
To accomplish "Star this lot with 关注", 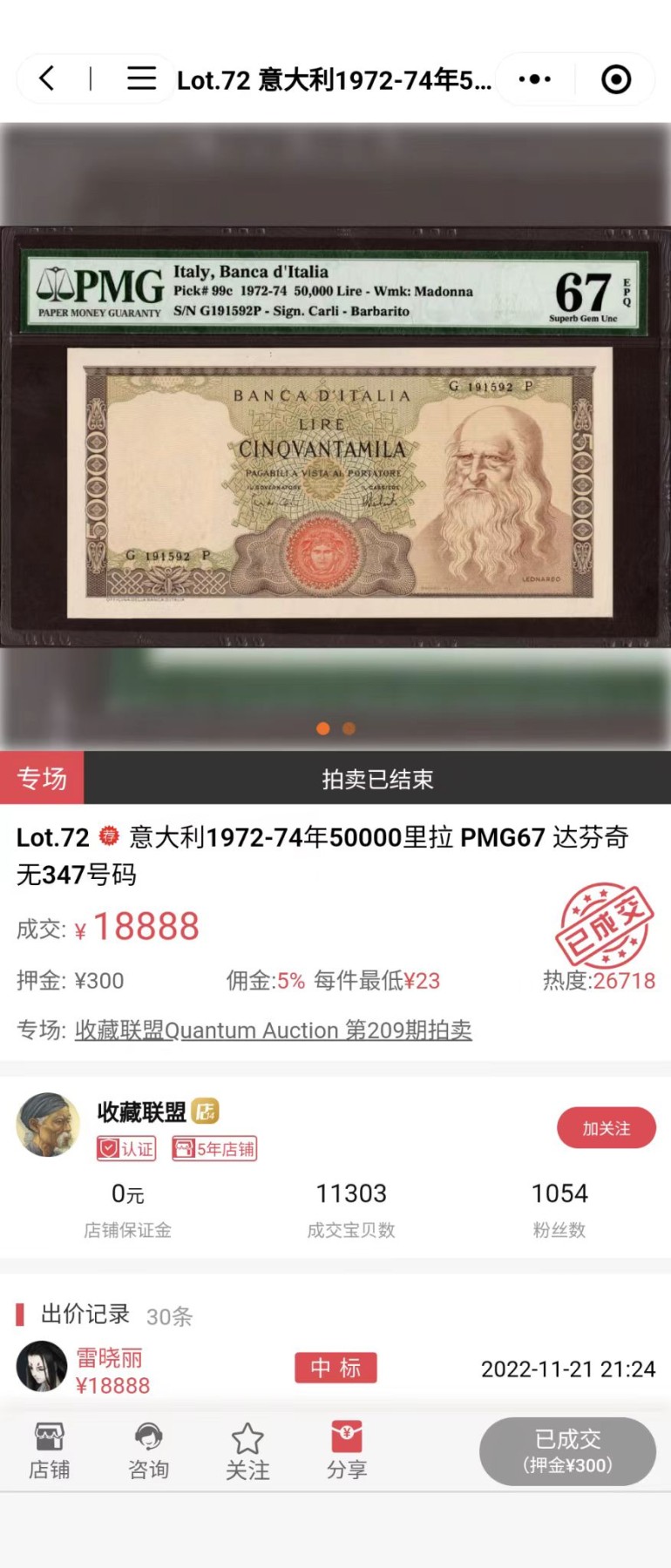I will 247,1450.
